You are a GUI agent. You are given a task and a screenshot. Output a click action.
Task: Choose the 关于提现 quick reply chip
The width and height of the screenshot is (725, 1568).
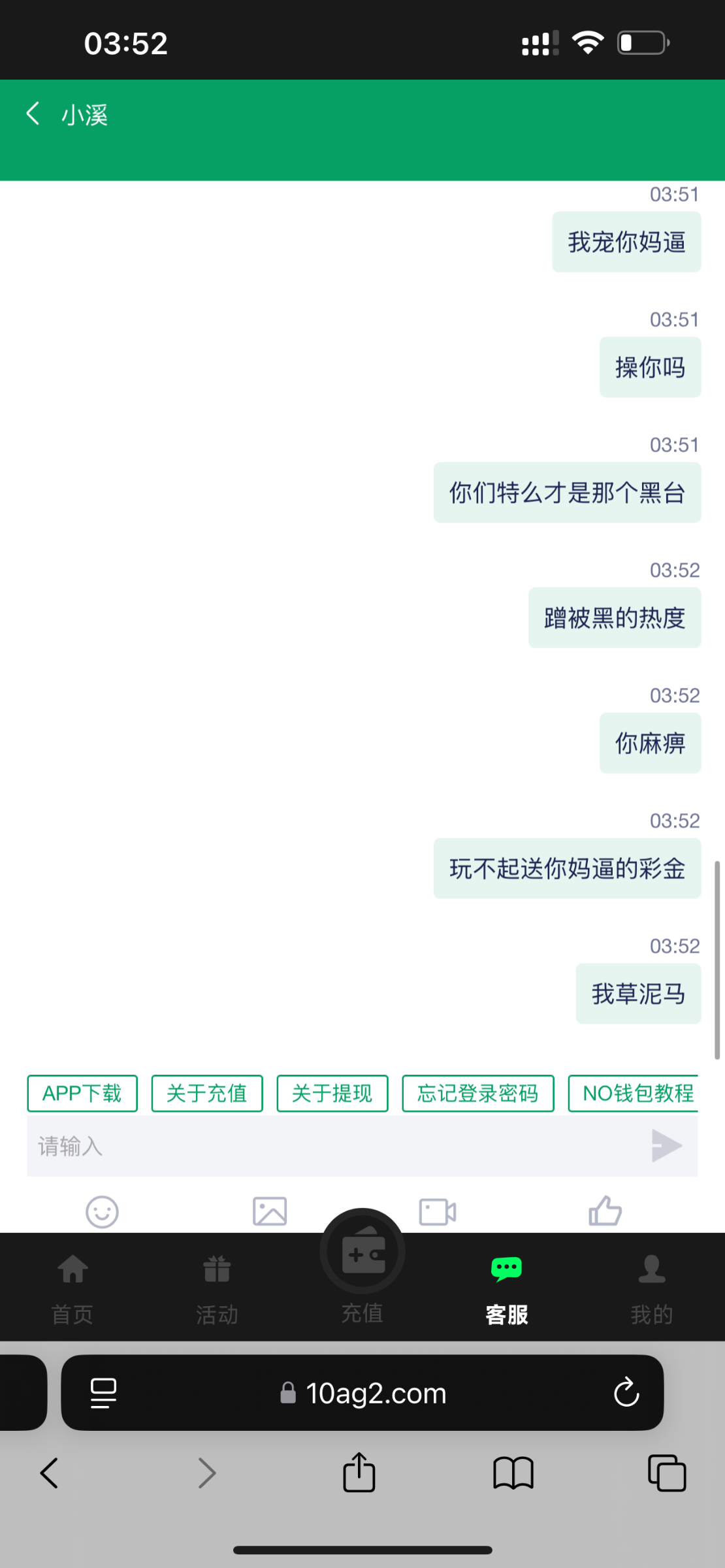[x=332, y=1093]
